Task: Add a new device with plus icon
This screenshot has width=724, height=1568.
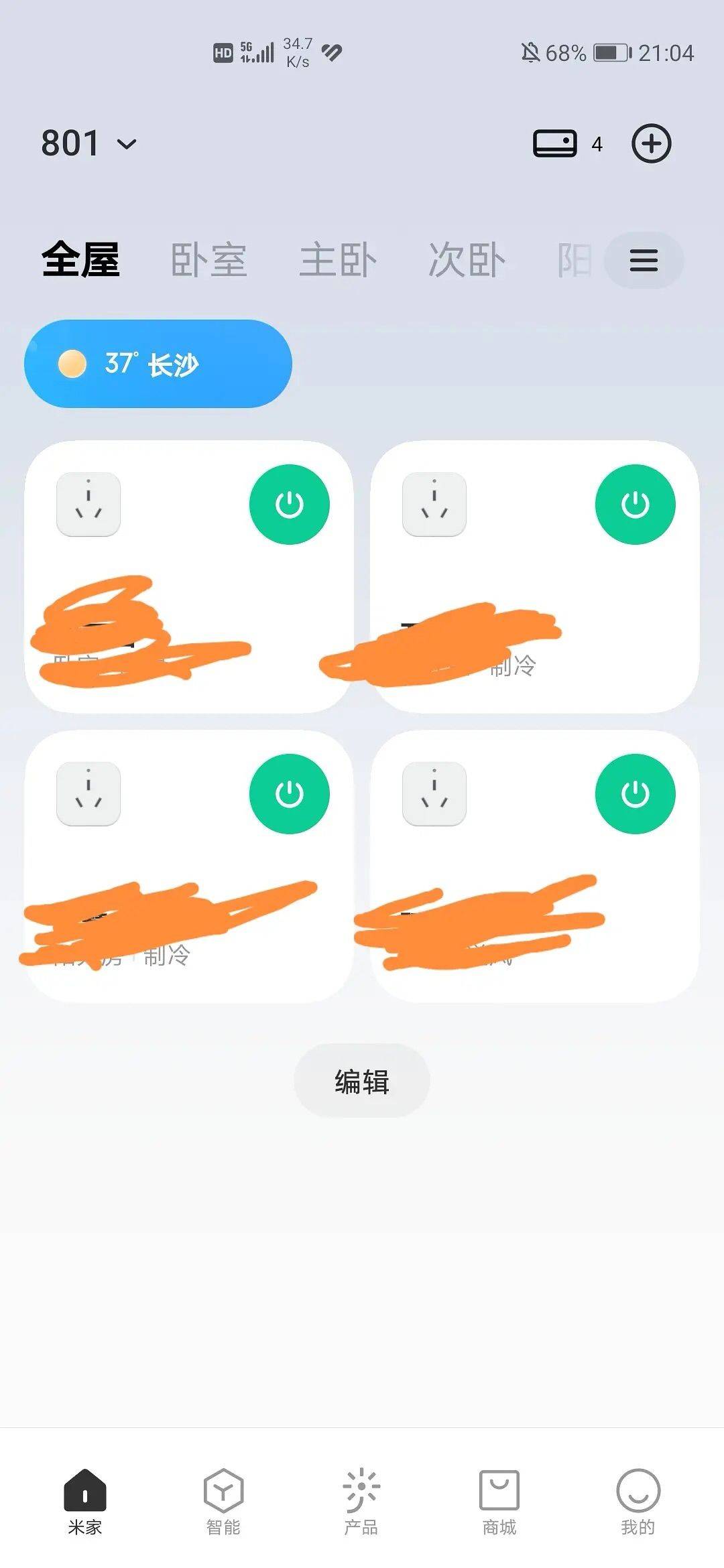Action: coord(651,143)
